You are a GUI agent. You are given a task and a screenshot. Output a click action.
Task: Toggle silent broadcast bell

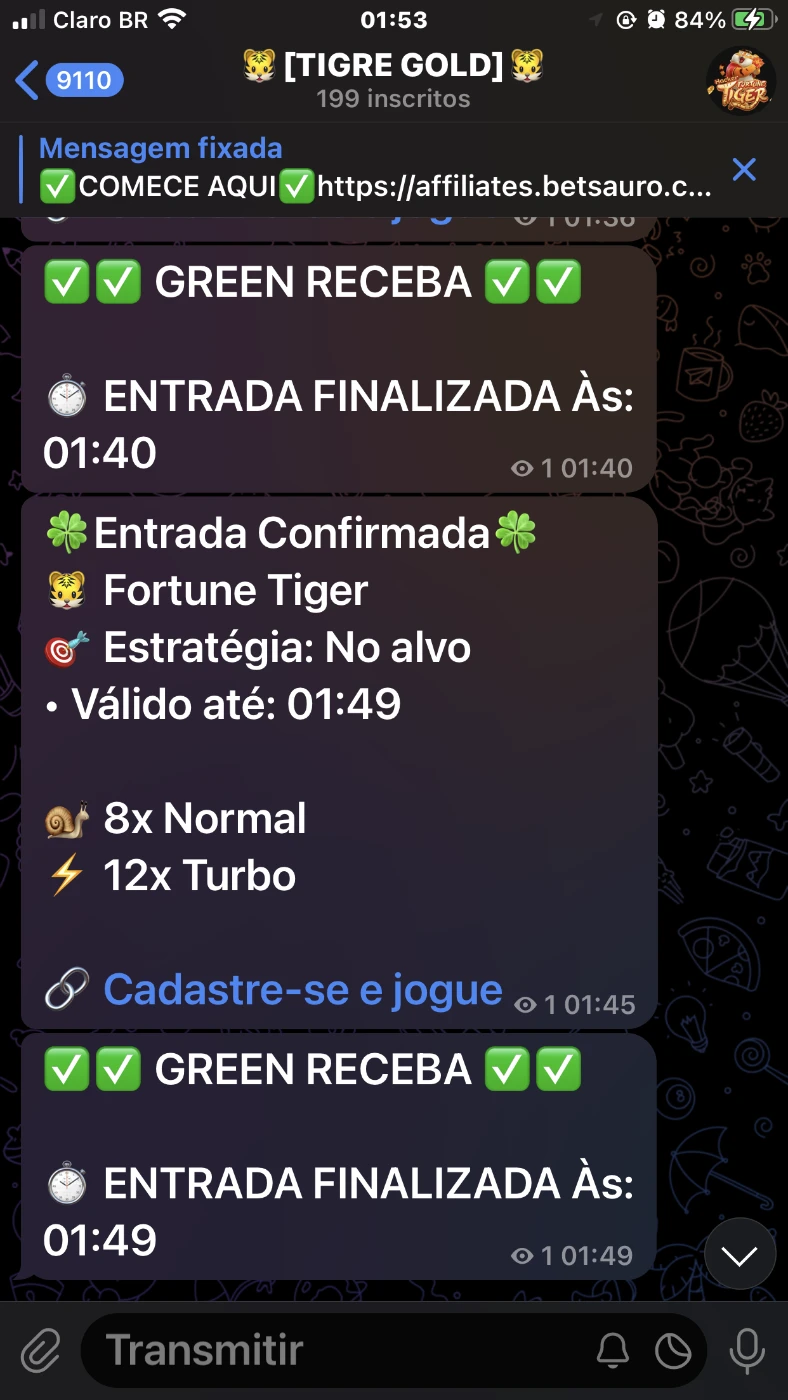(x=613, y=1352)
